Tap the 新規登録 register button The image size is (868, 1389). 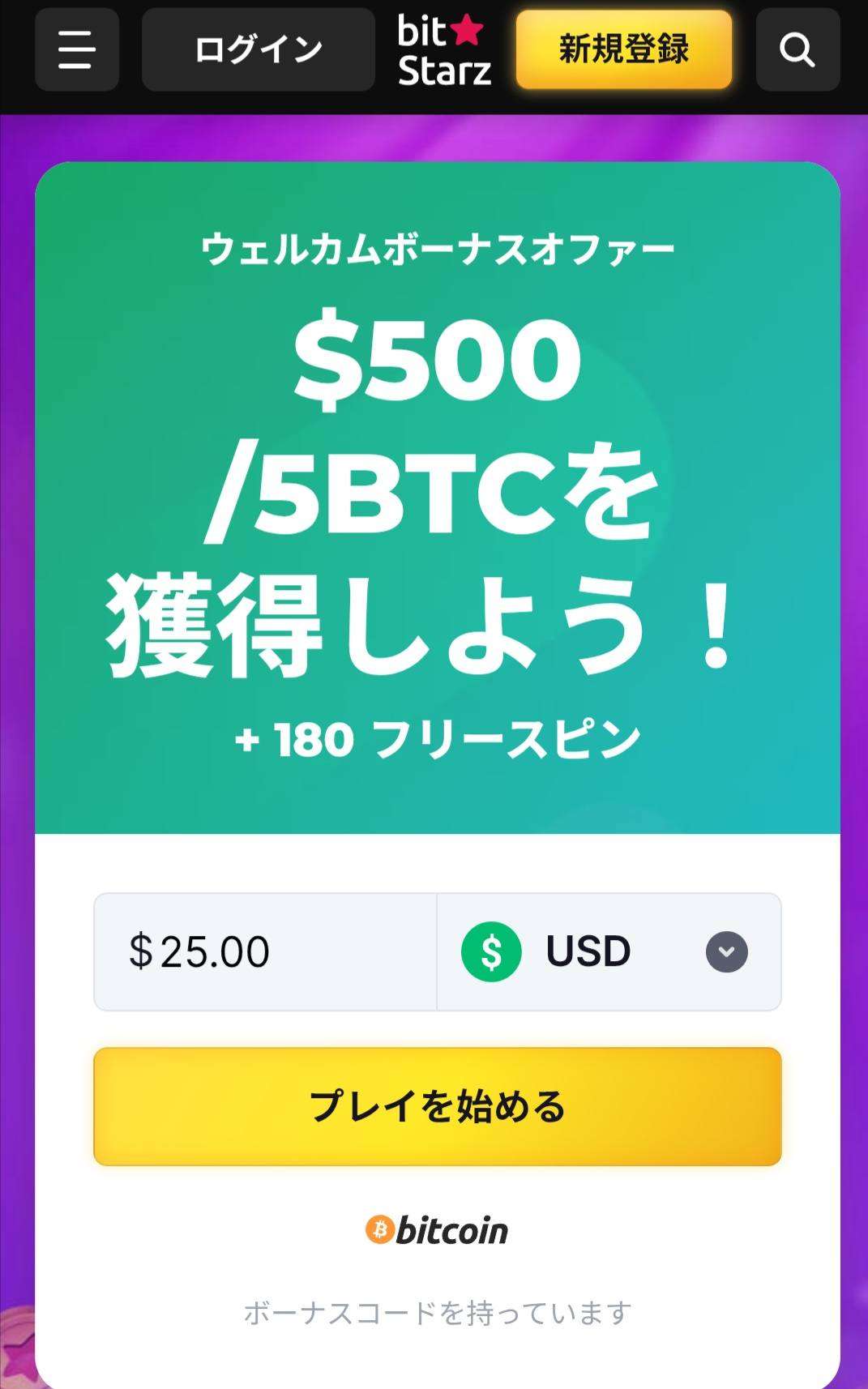pyautogui.click(x=623, y=50)
